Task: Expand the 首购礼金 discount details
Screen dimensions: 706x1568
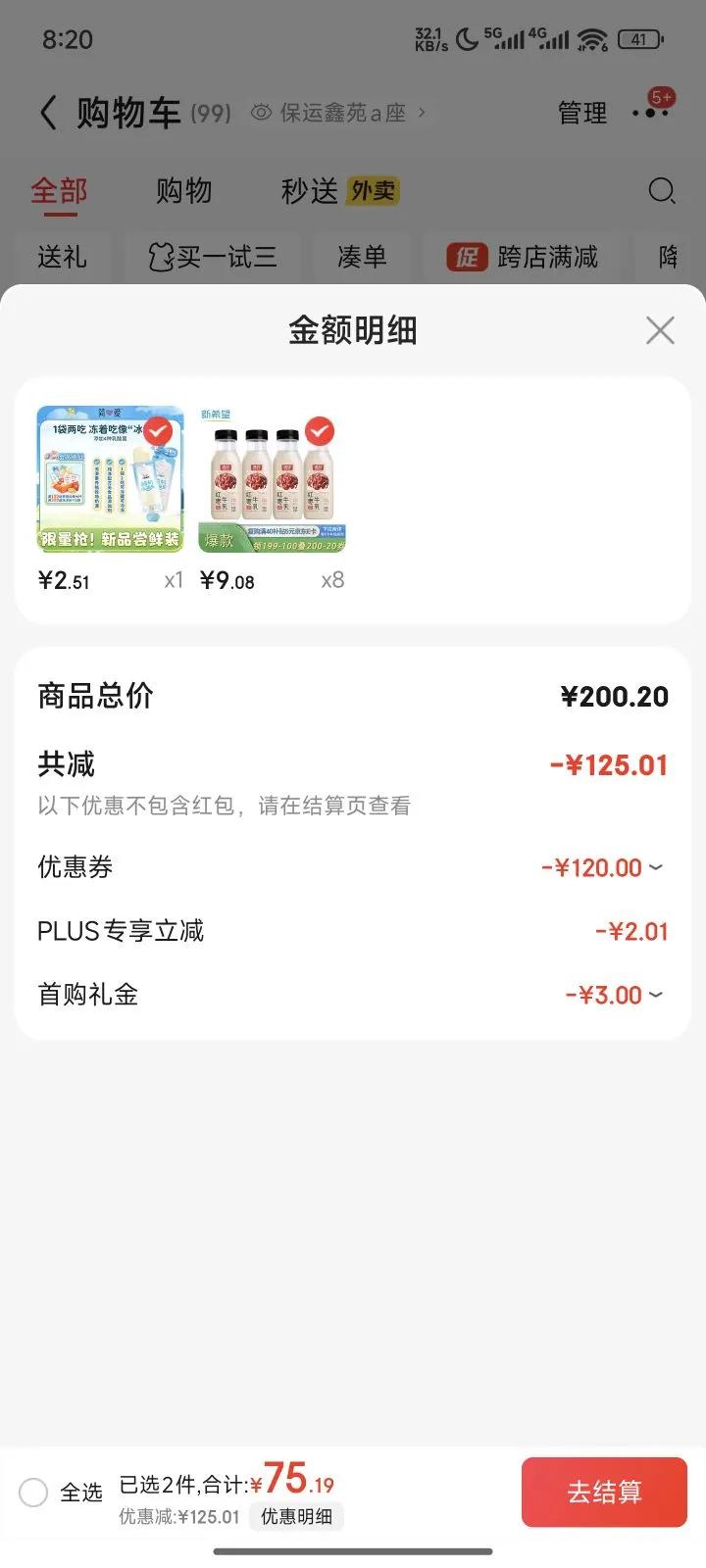Action: pos(615,996)
